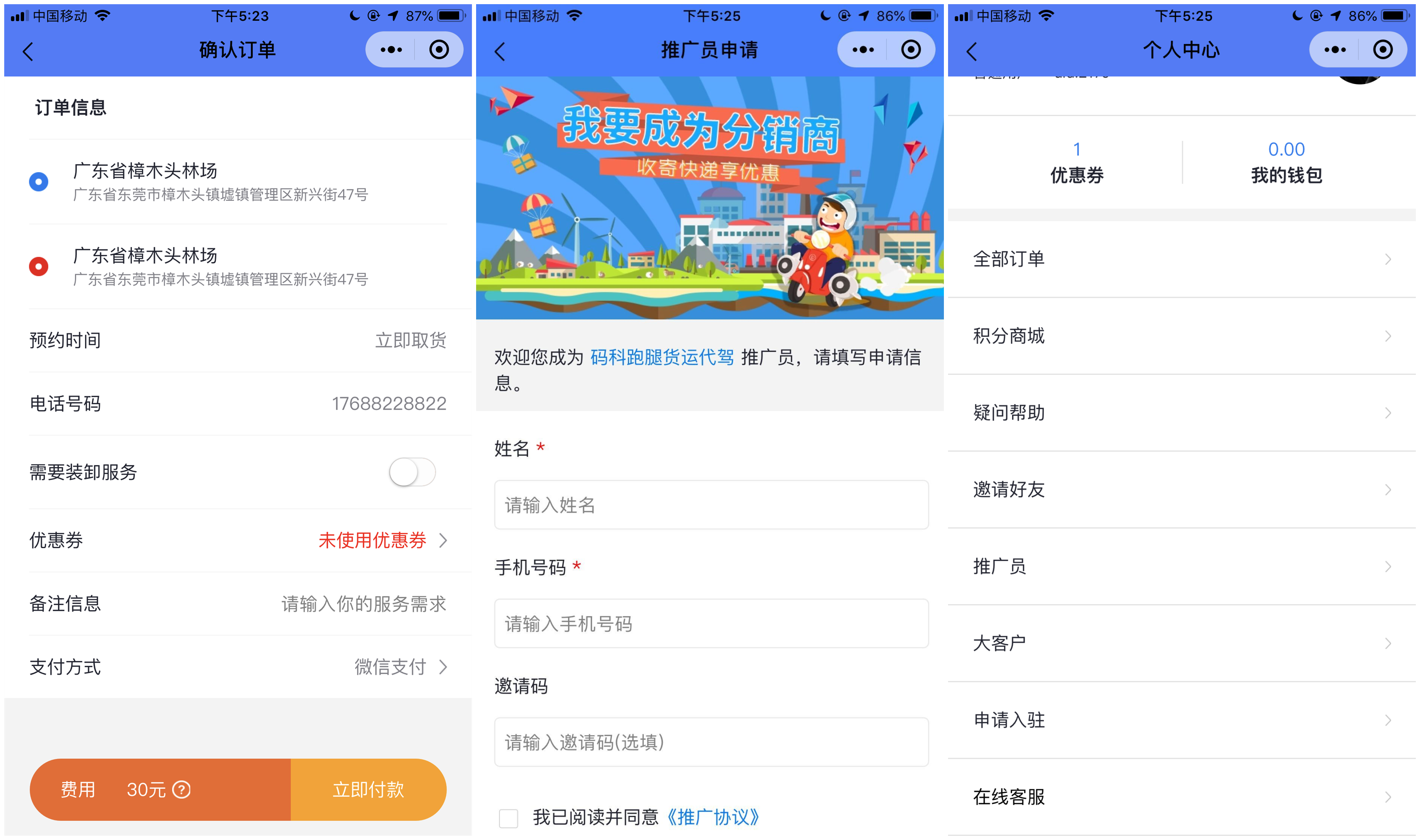Tap the 立即付款 button
Viewport: 1420px width, 840px height.
pos(368,789)
